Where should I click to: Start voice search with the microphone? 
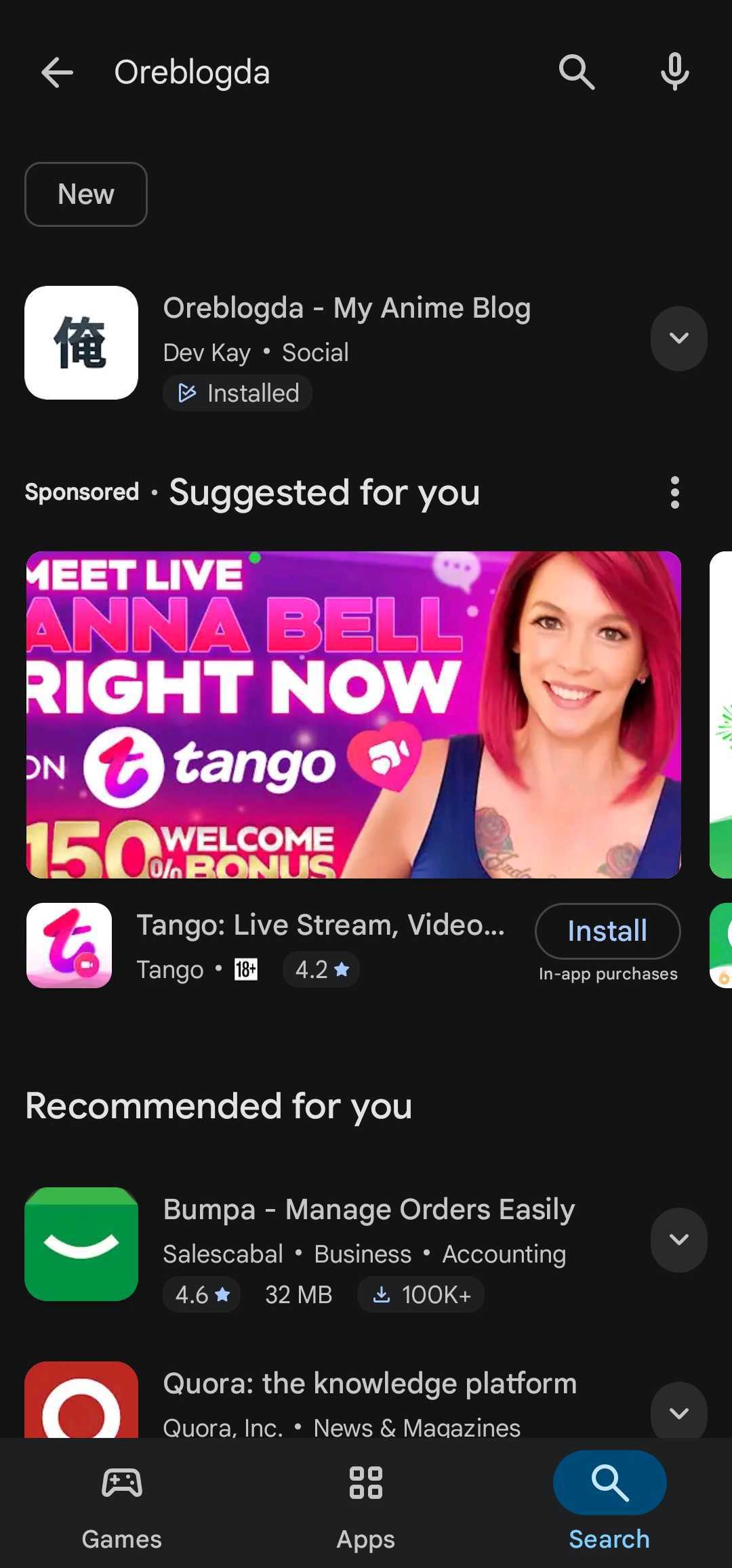(675, 72)
